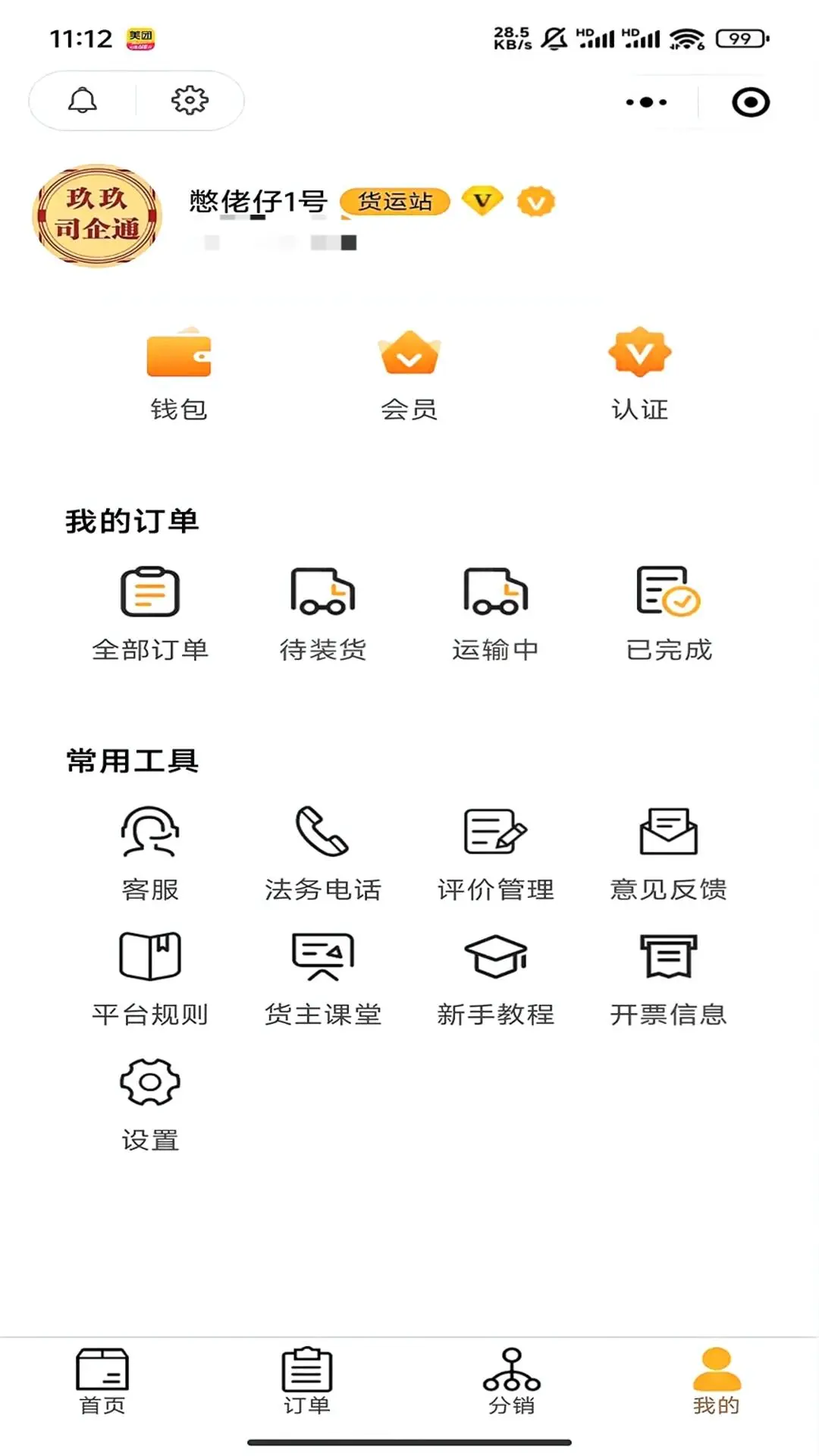打开货主课堂

[x=322, y=978]
